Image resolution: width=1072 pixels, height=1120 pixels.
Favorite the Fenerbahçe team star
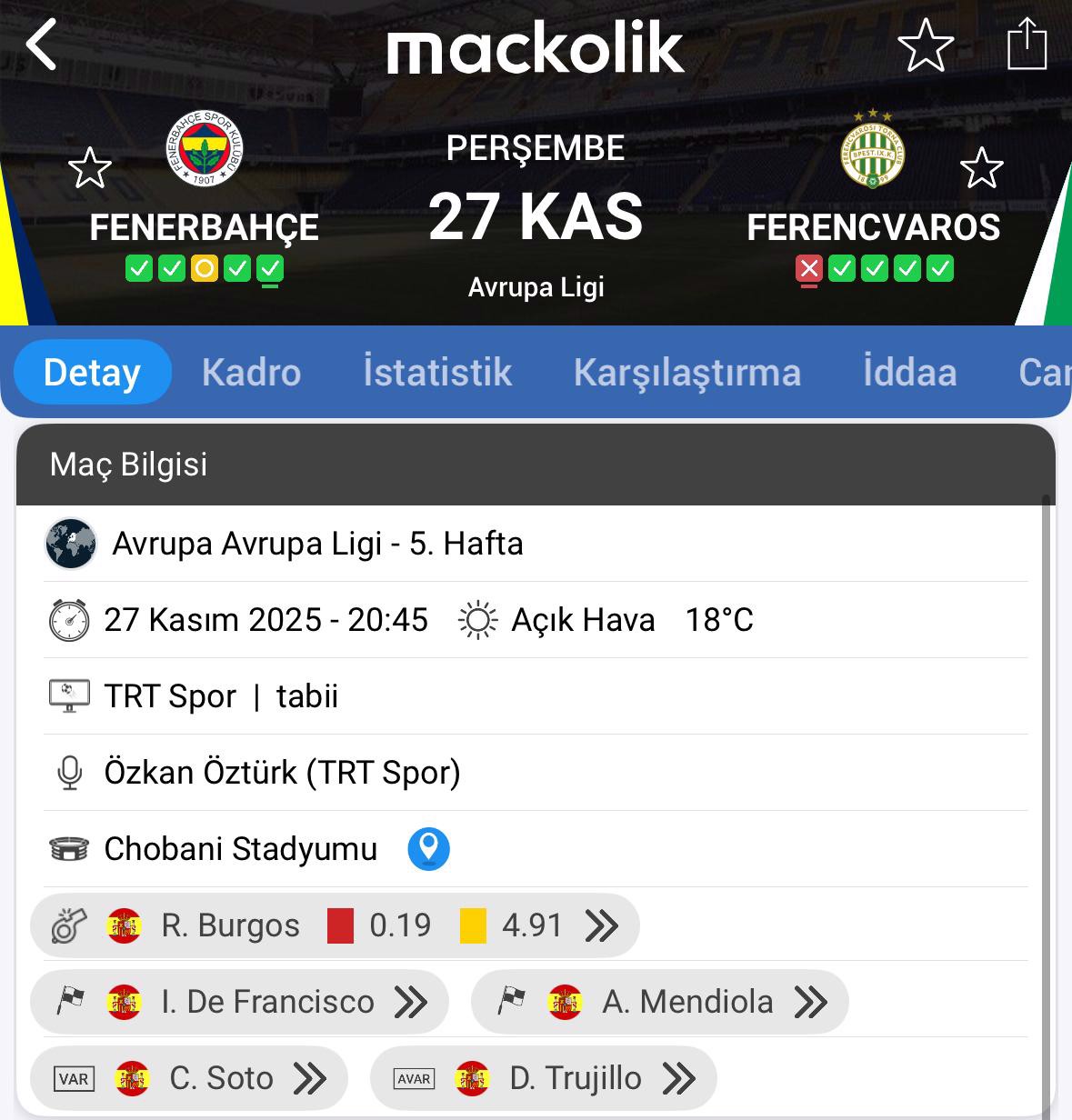click(90, 169)
